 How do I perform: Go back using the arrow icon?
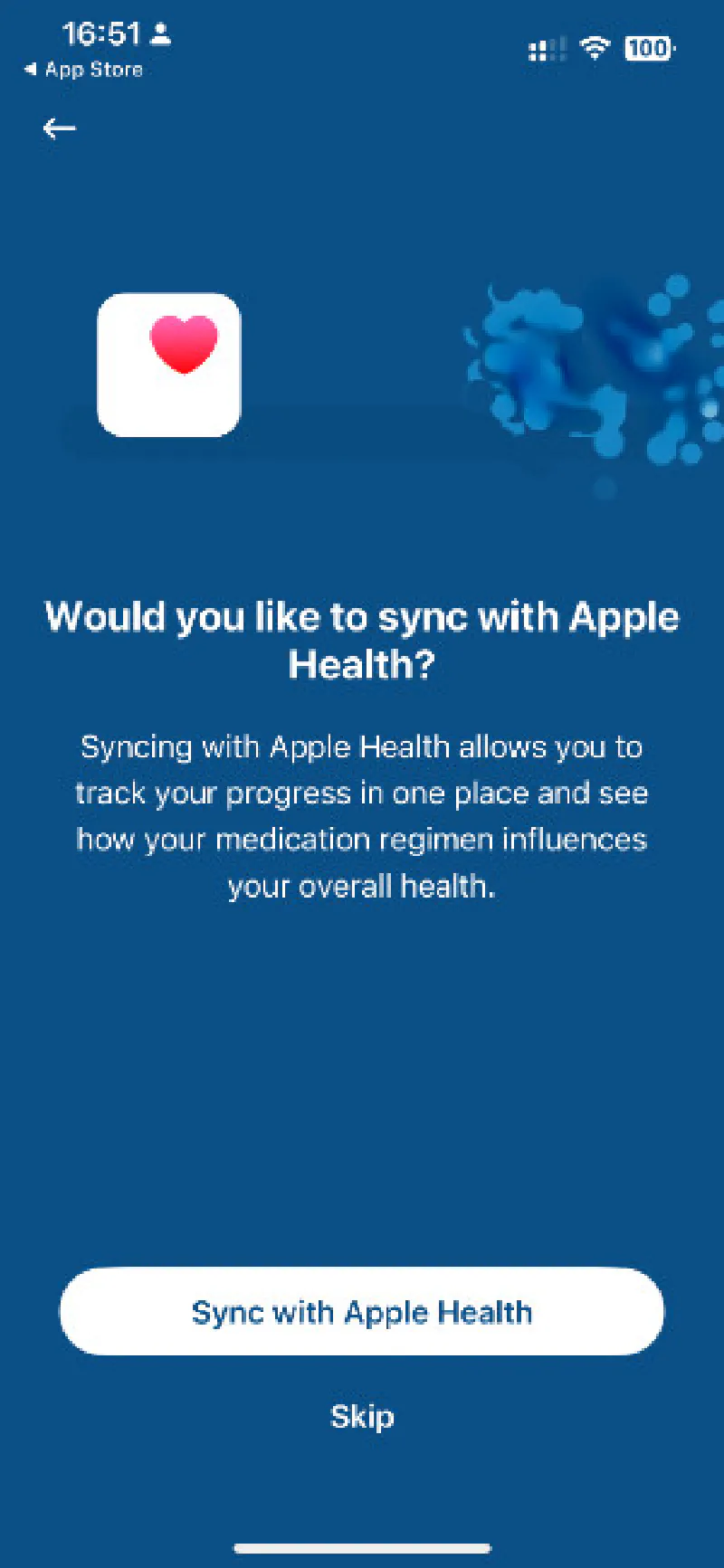[60, 128]
